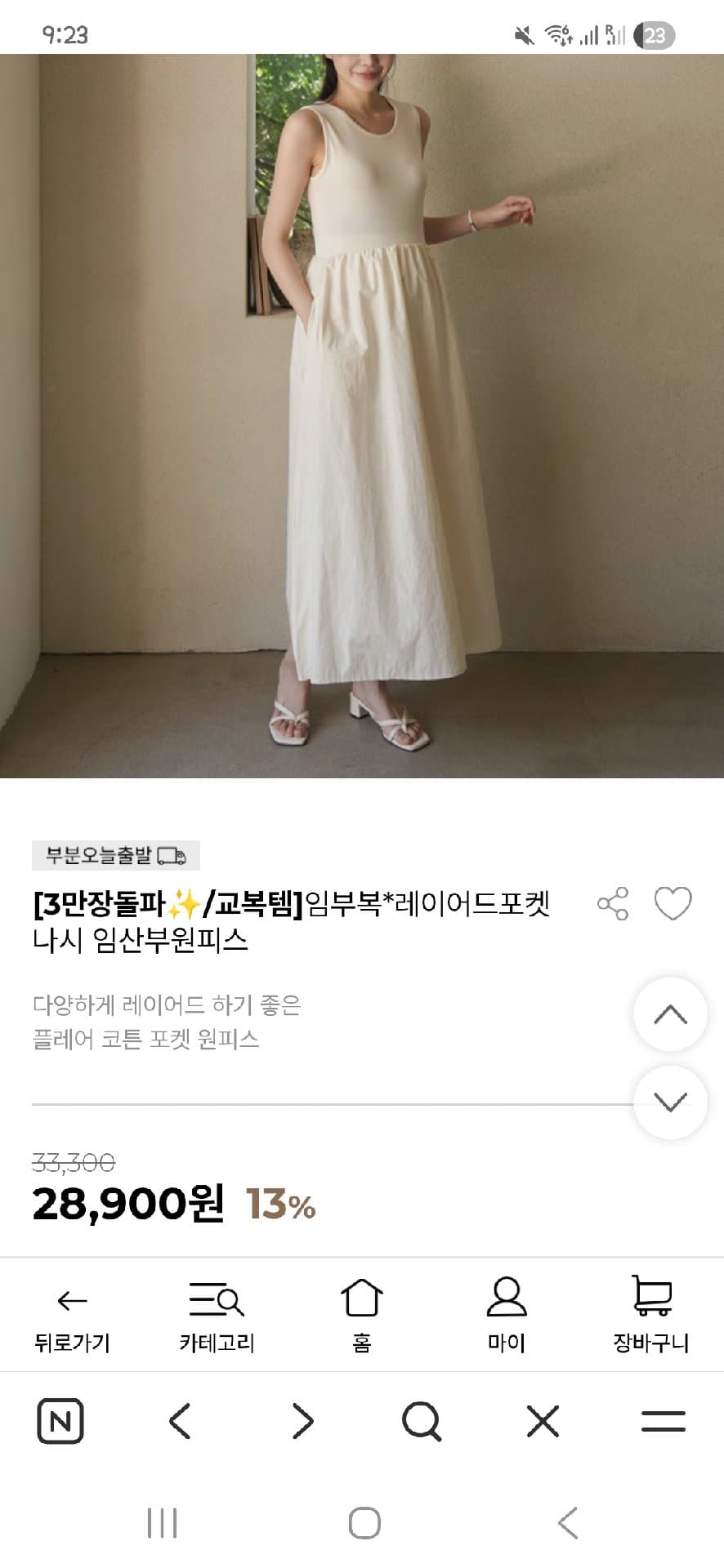Open browser search magnifier
Screen dimensions: 724x1568
(422, 1421)
